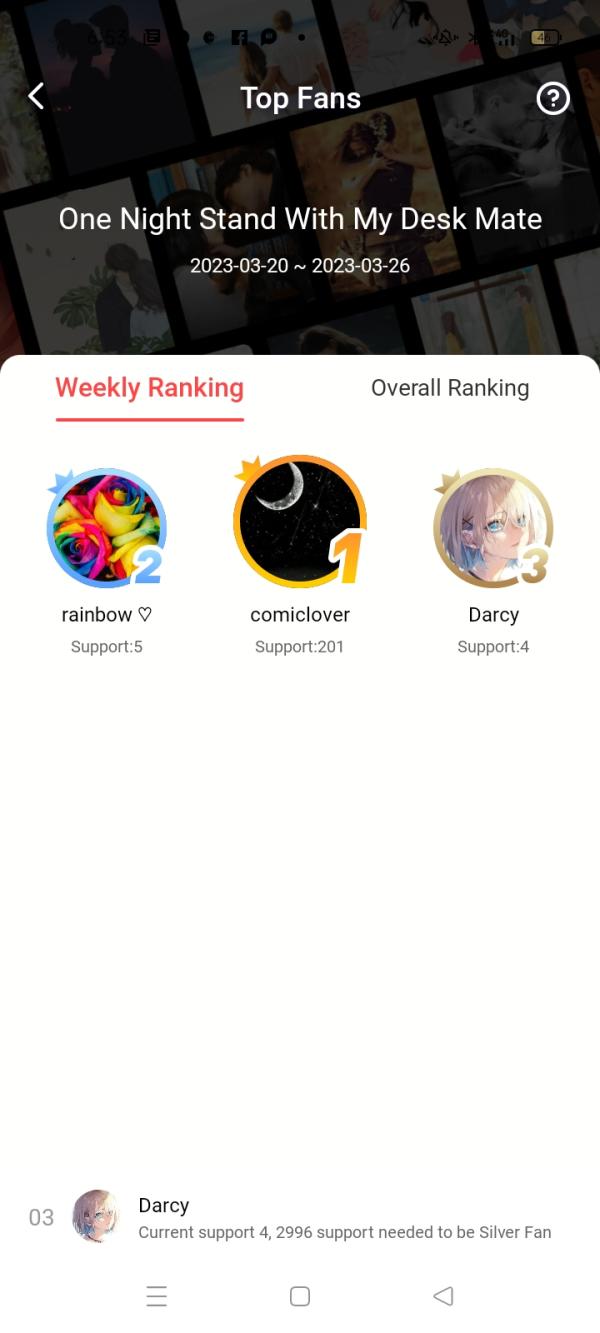Go back from Top Fans
600x1333 pixels.
point(36,97)
